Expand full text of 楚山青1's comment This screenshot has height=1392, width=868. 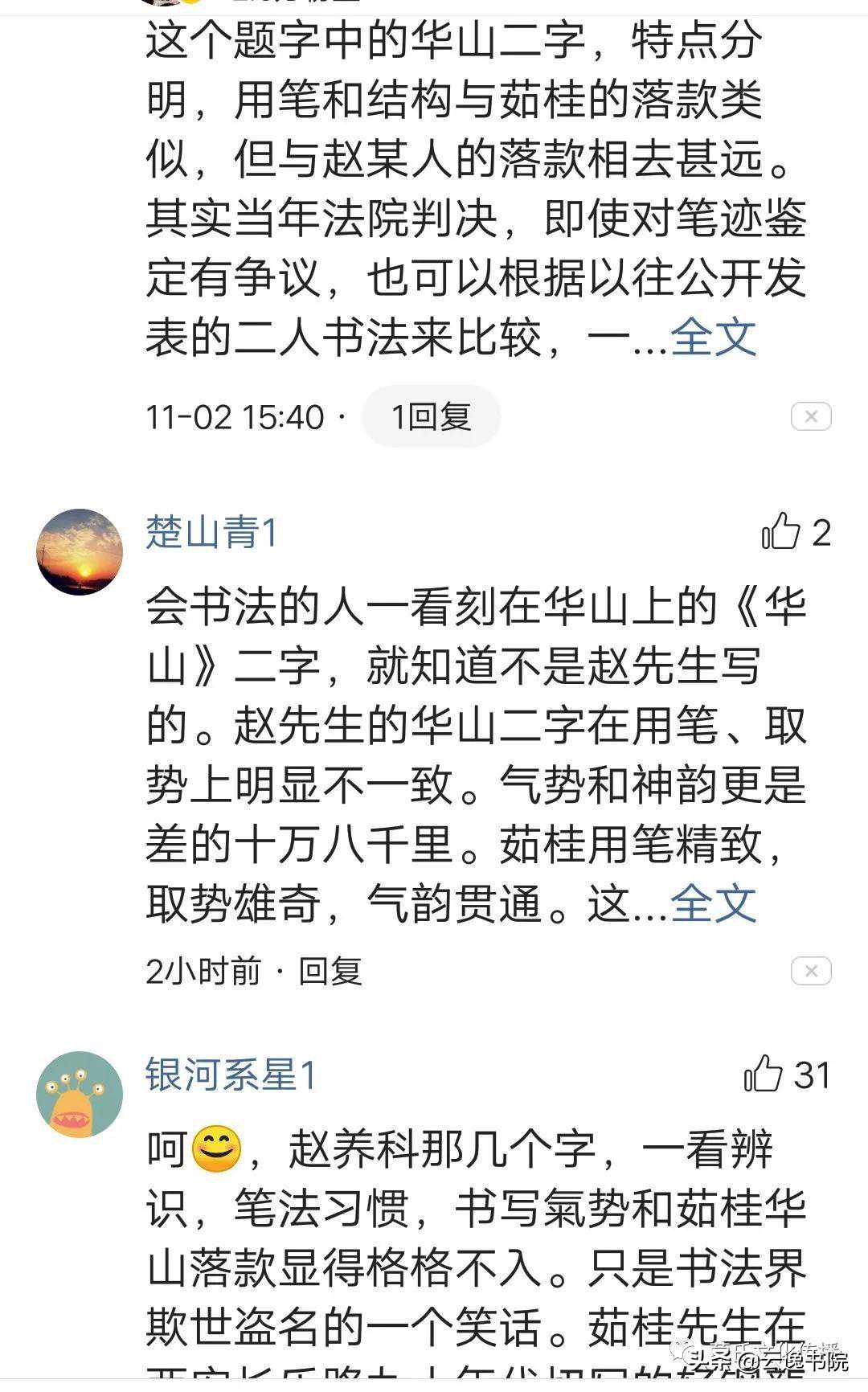point(713,903)
